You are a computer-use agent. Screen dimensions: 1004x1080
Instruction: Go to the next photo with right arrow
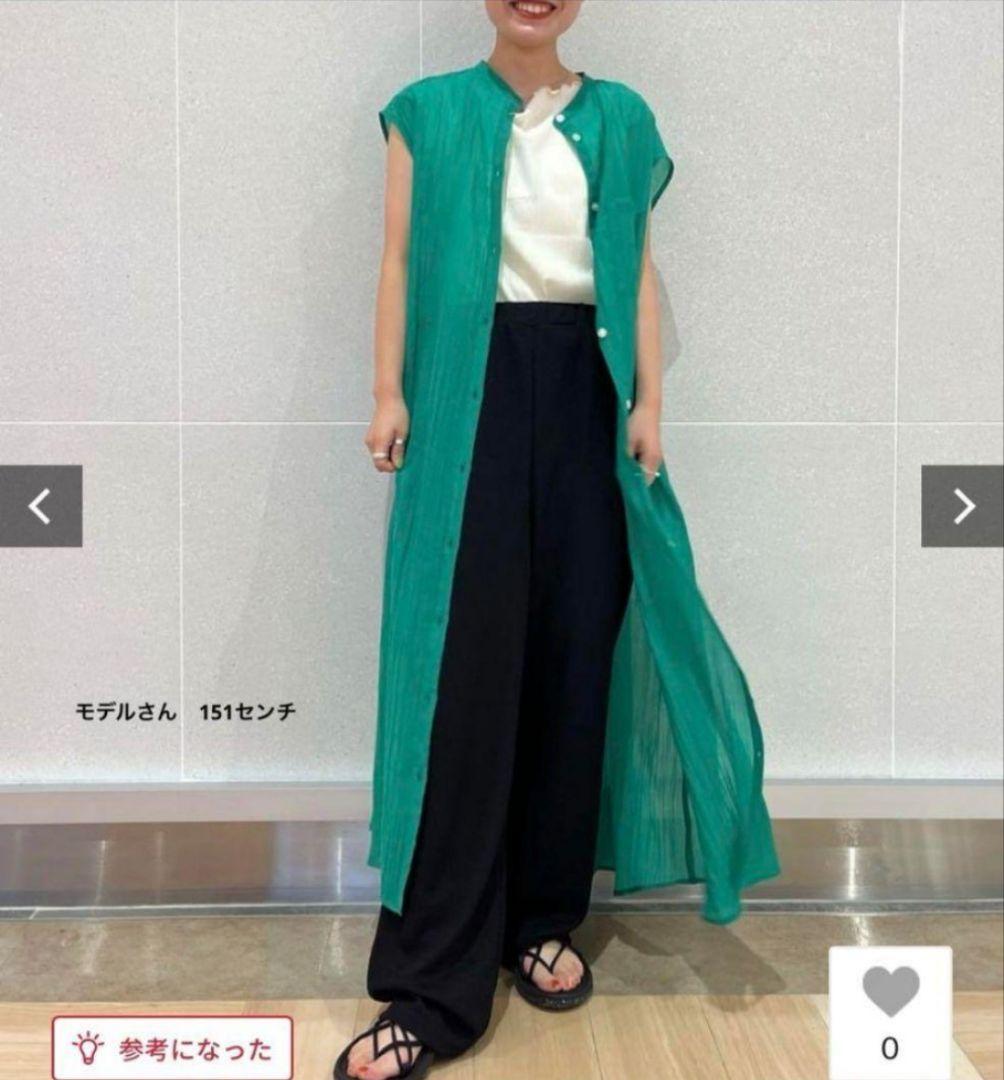tap(963, 506)
